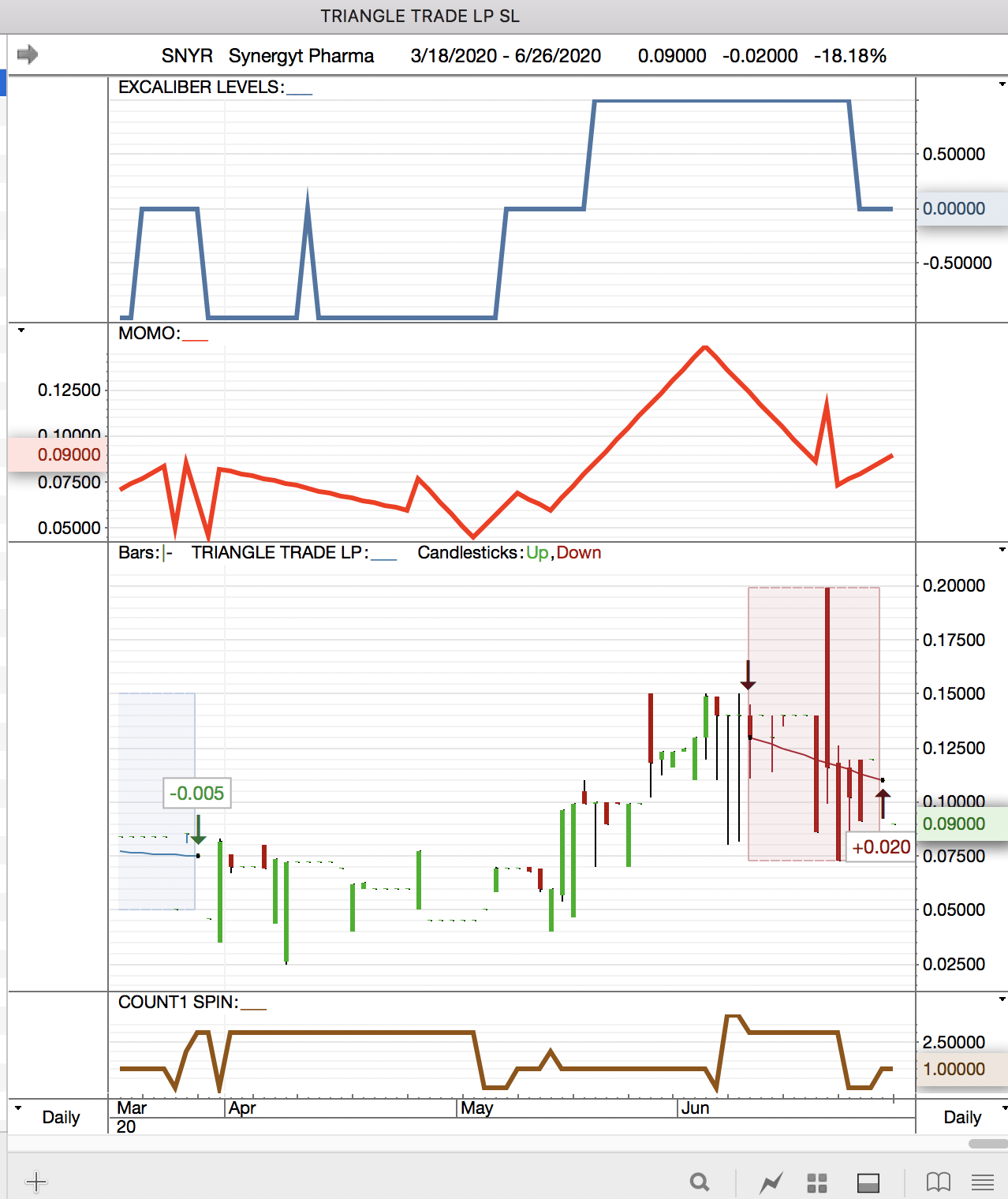Tap the arrow icon beside SNYR
Screen dimensions: 1008x1199
(28, 54)
